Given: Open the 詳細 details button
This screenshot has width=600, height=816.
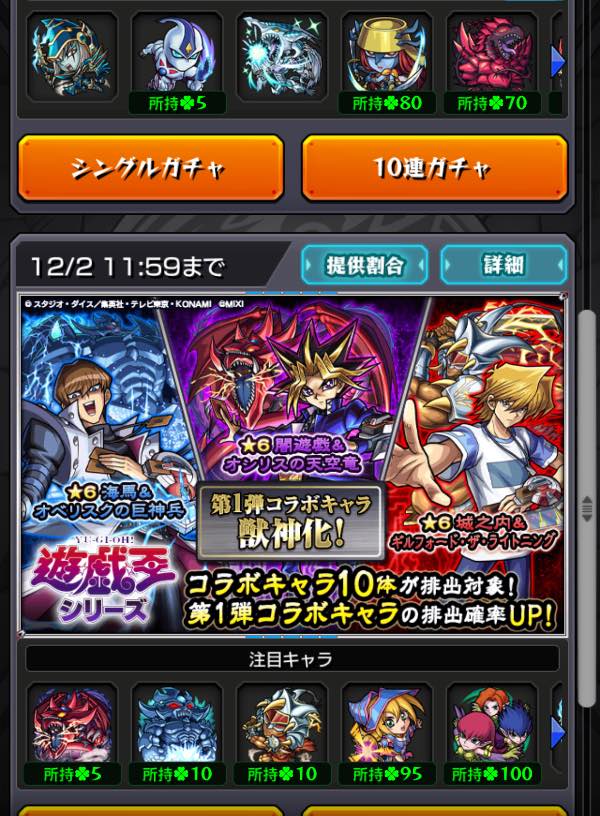Looking at the screenshot, I should (502, 265).
